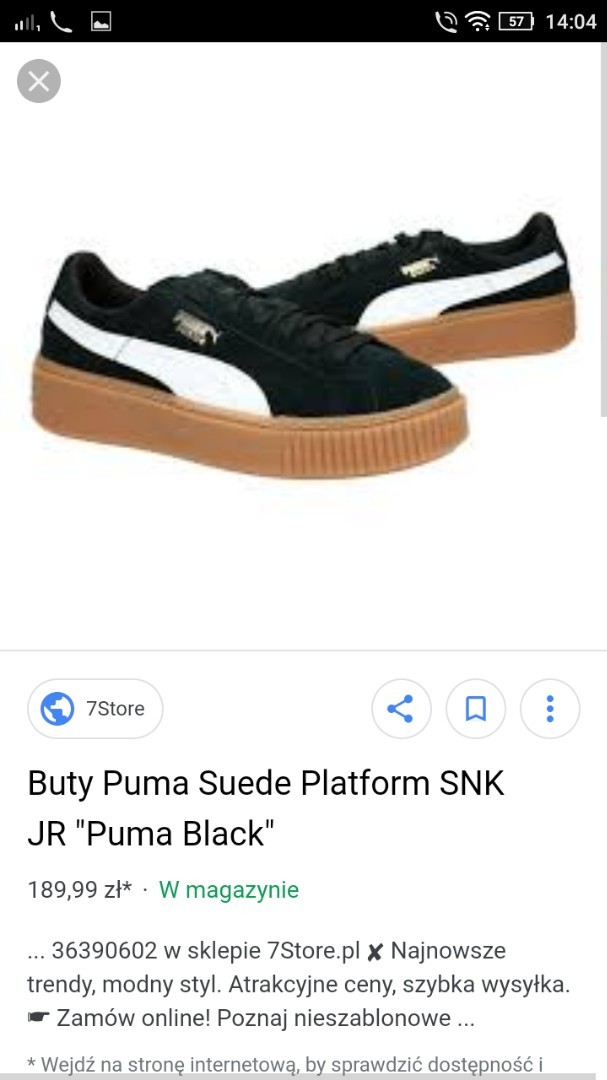Visit the 7Store website chip
607x1080 pixels.
pos(96,709)
